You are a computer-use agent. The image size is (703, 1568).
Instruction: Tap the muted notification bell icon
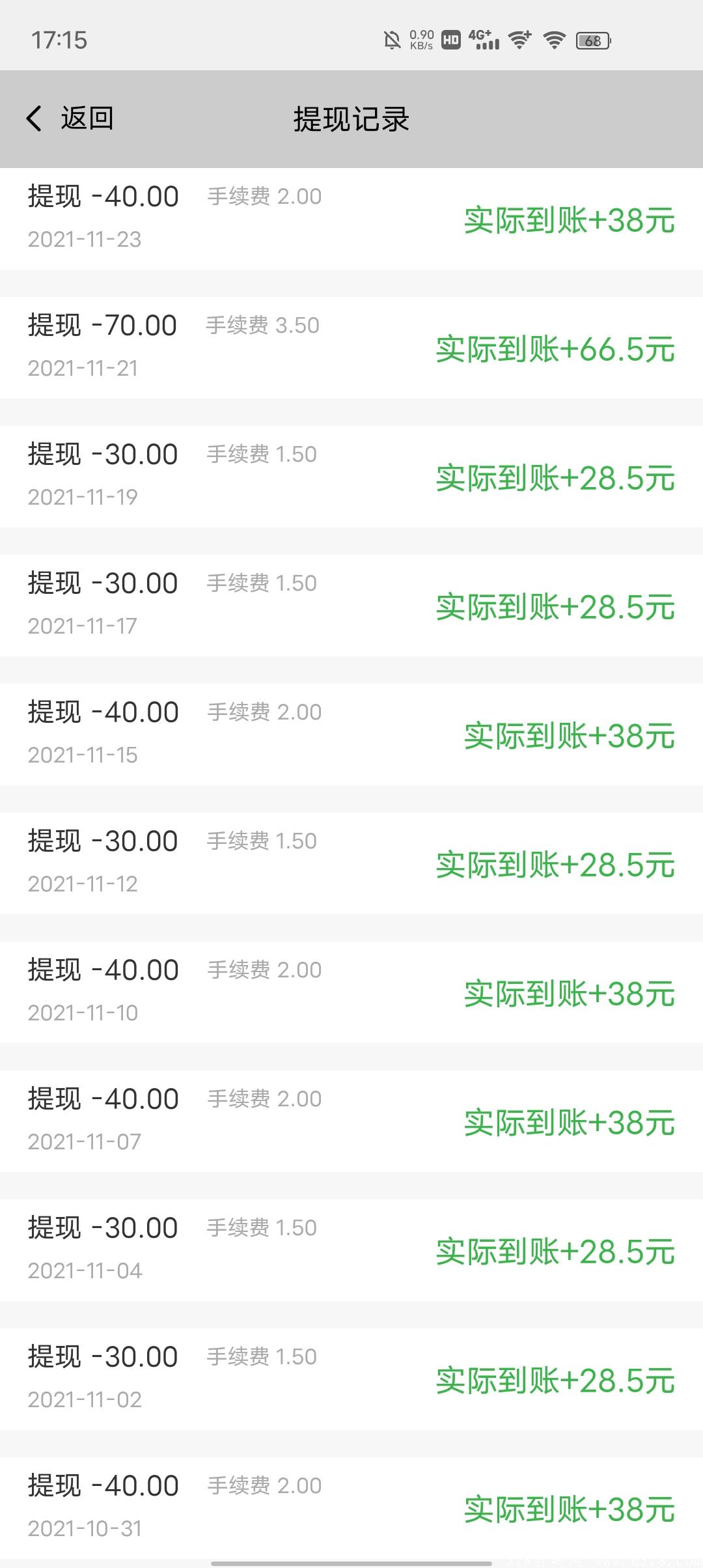click(x=392, y=41)
